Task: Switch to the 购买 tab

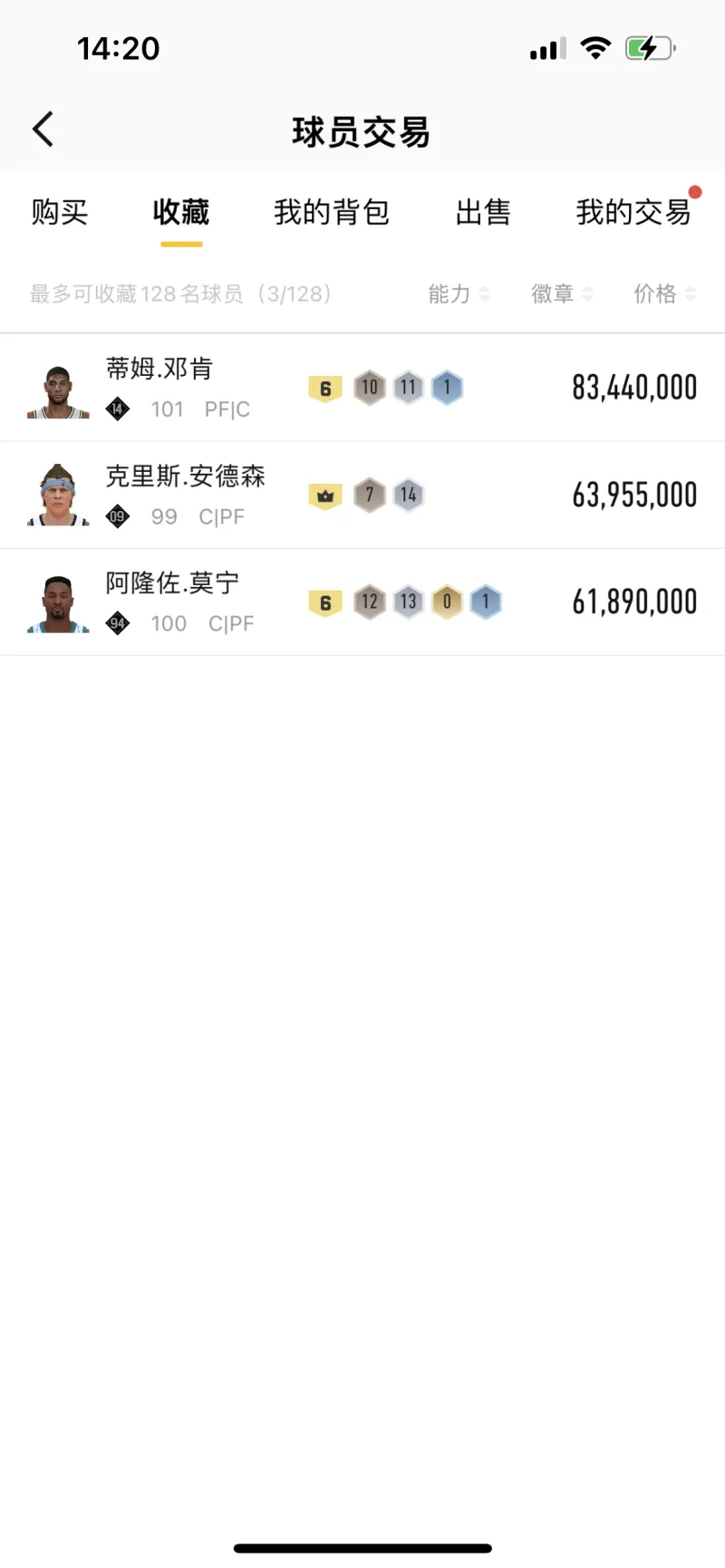Action: coord(59,212)
